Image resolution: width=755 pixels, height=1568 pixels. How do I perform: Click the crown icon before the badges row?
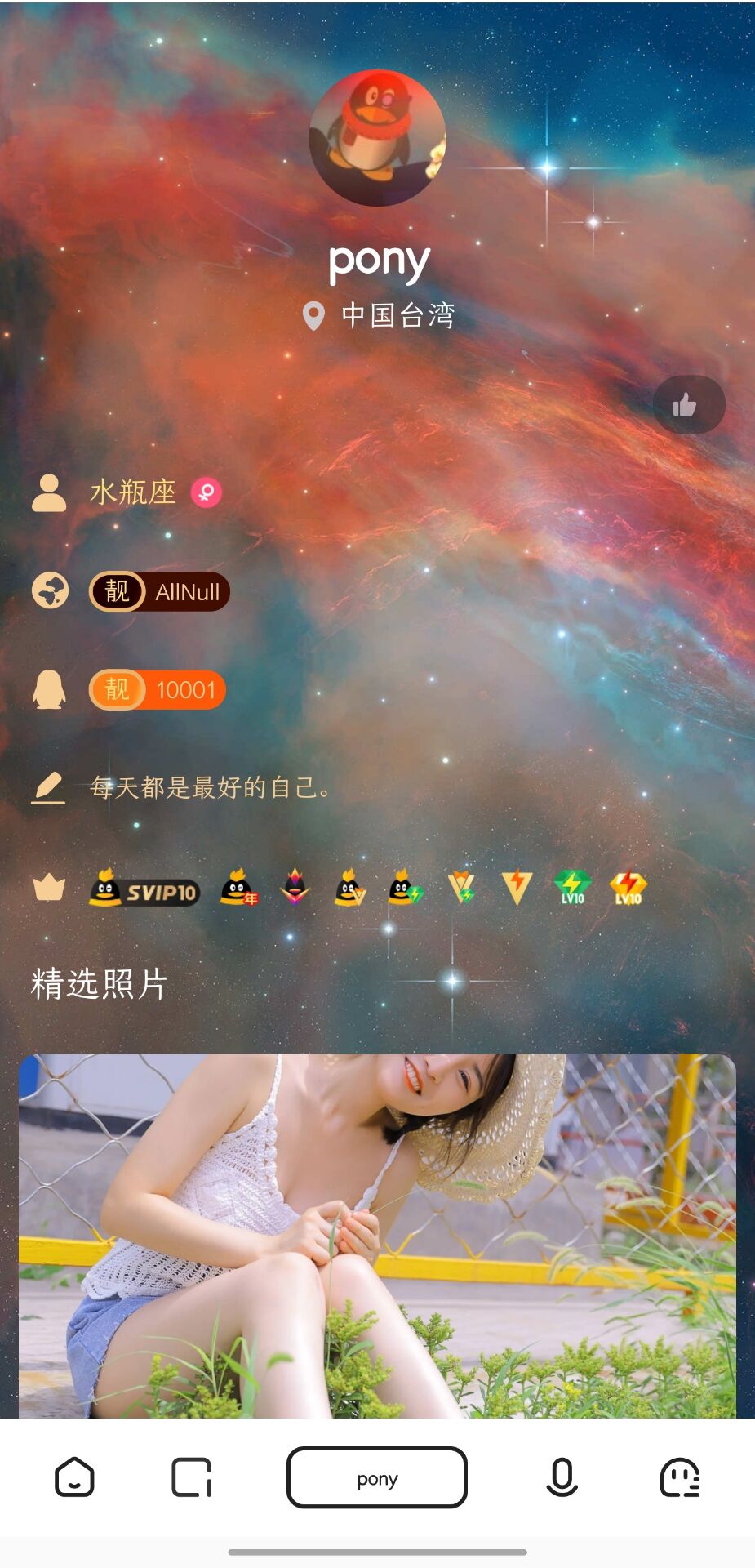tap(49, 890)
